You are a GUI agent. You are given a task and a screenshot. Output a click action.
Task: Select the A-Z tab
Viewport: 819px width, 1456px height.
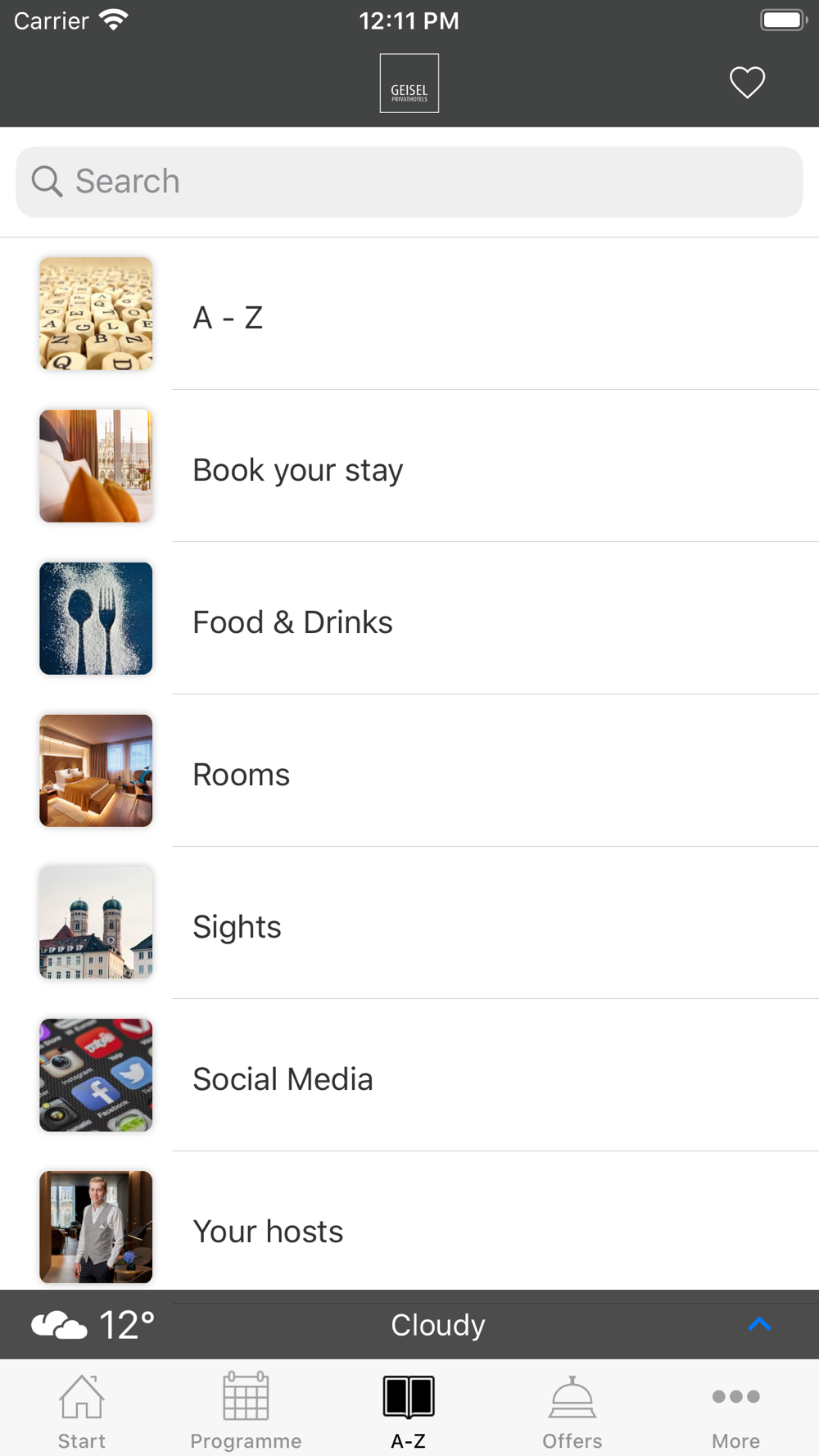(409, 1410)
